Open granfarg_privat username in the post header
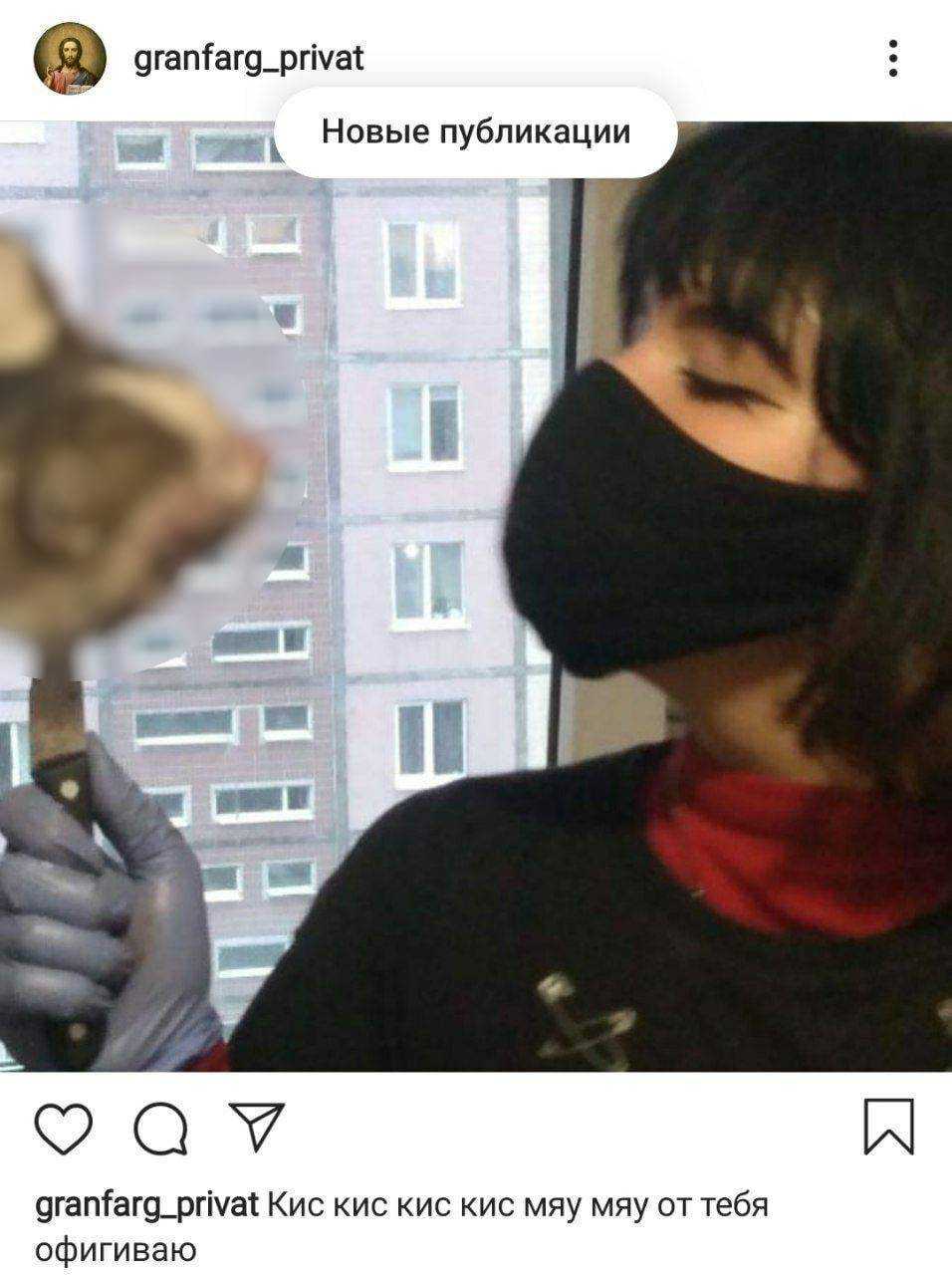952x1275 pixels. [x=249, y=59]
